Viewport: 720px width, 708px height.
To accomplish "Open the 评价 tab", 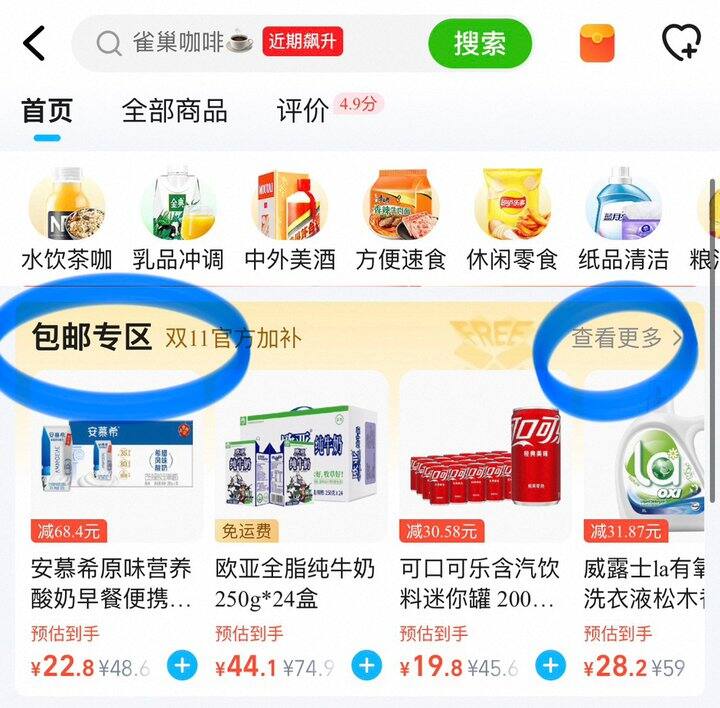I will [303, 110].
